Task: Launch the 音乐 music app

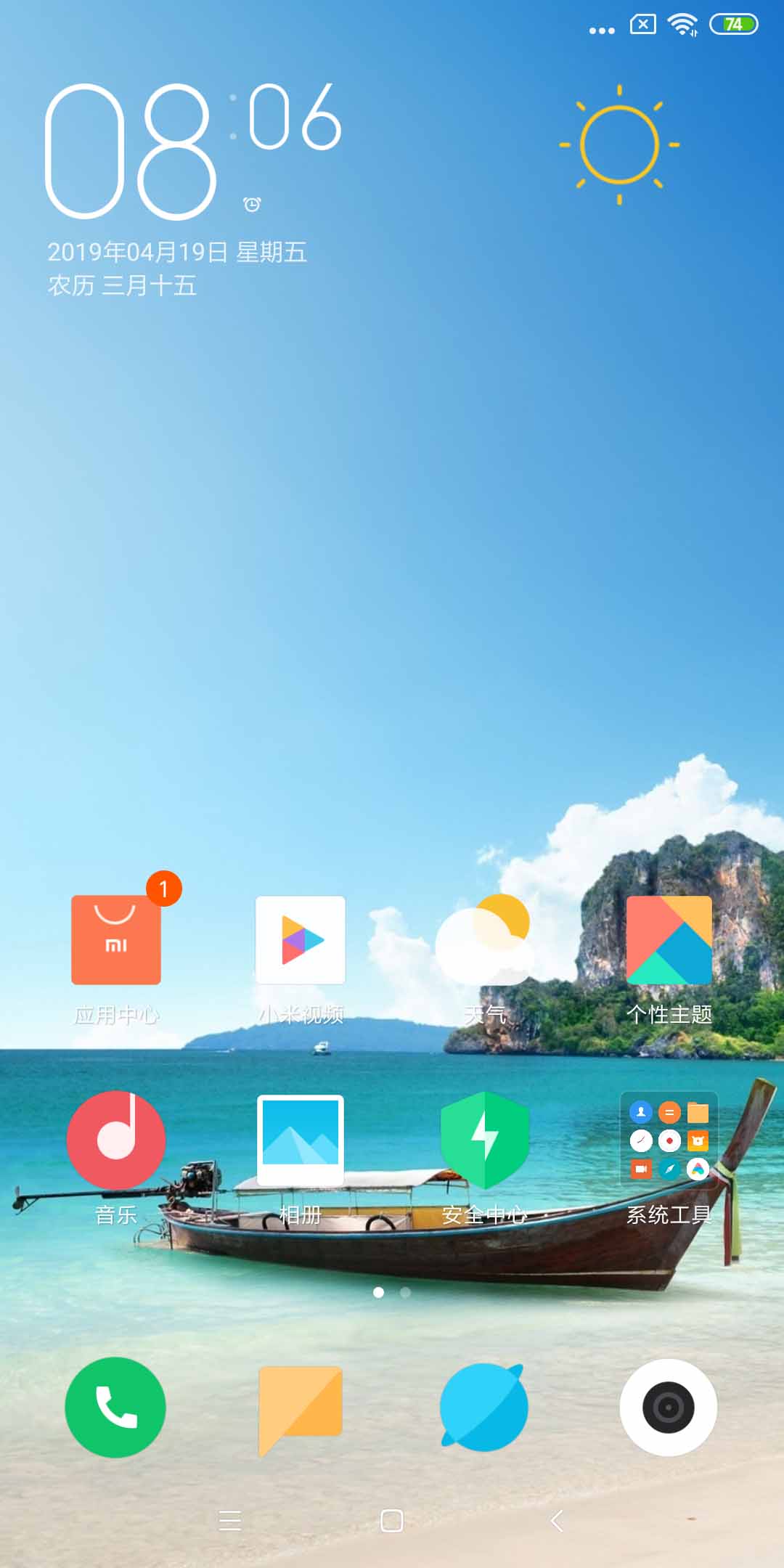Action: click(116, 1140)
